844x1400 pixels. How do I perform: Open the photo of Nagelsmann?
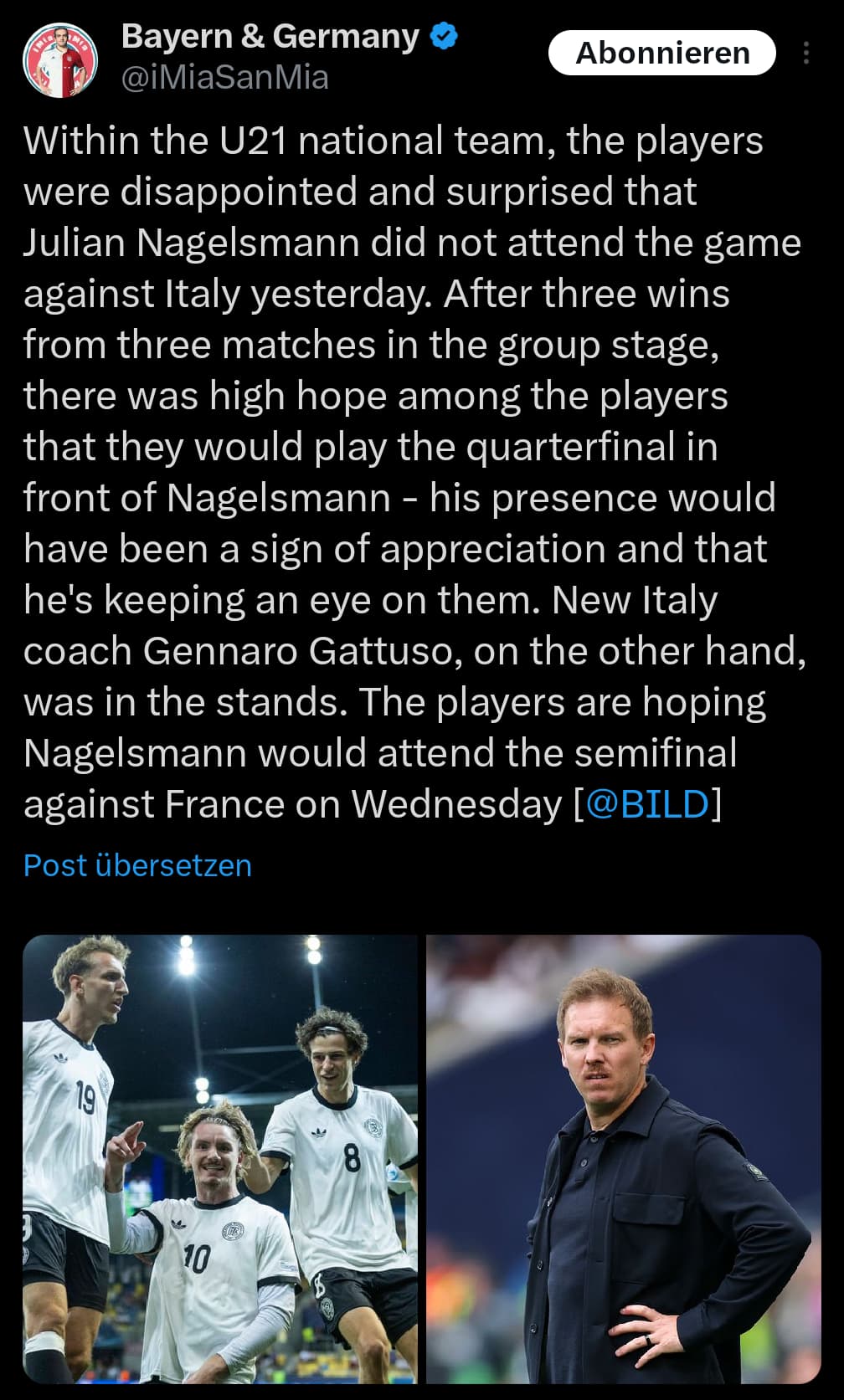tap(623, 1158)
